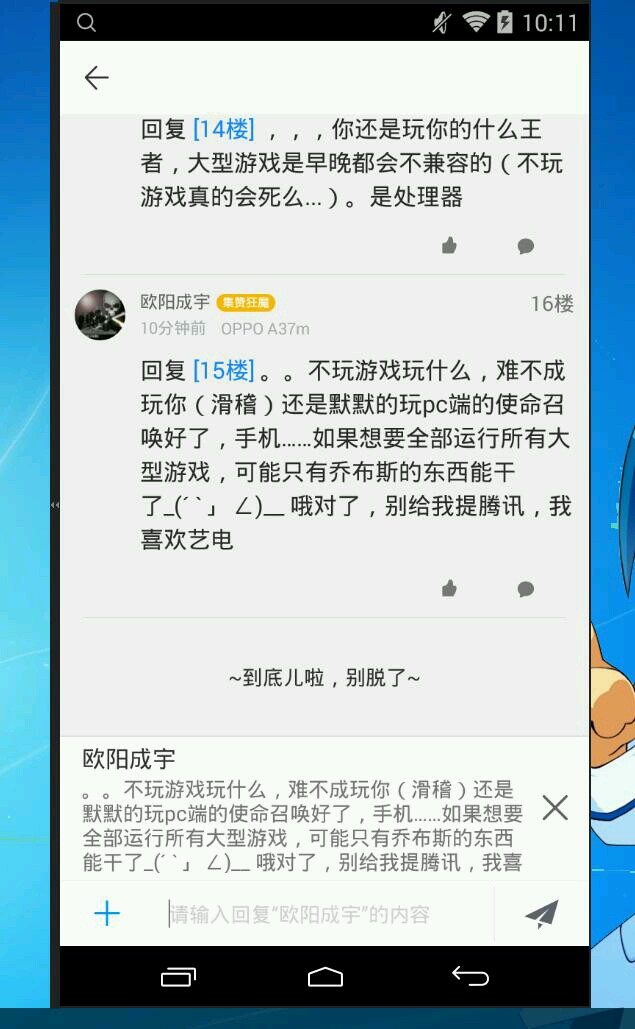This screenshot has width=635, height=1029.
Task: Comment on the 16楼 reply
Action: pos(525,589)
